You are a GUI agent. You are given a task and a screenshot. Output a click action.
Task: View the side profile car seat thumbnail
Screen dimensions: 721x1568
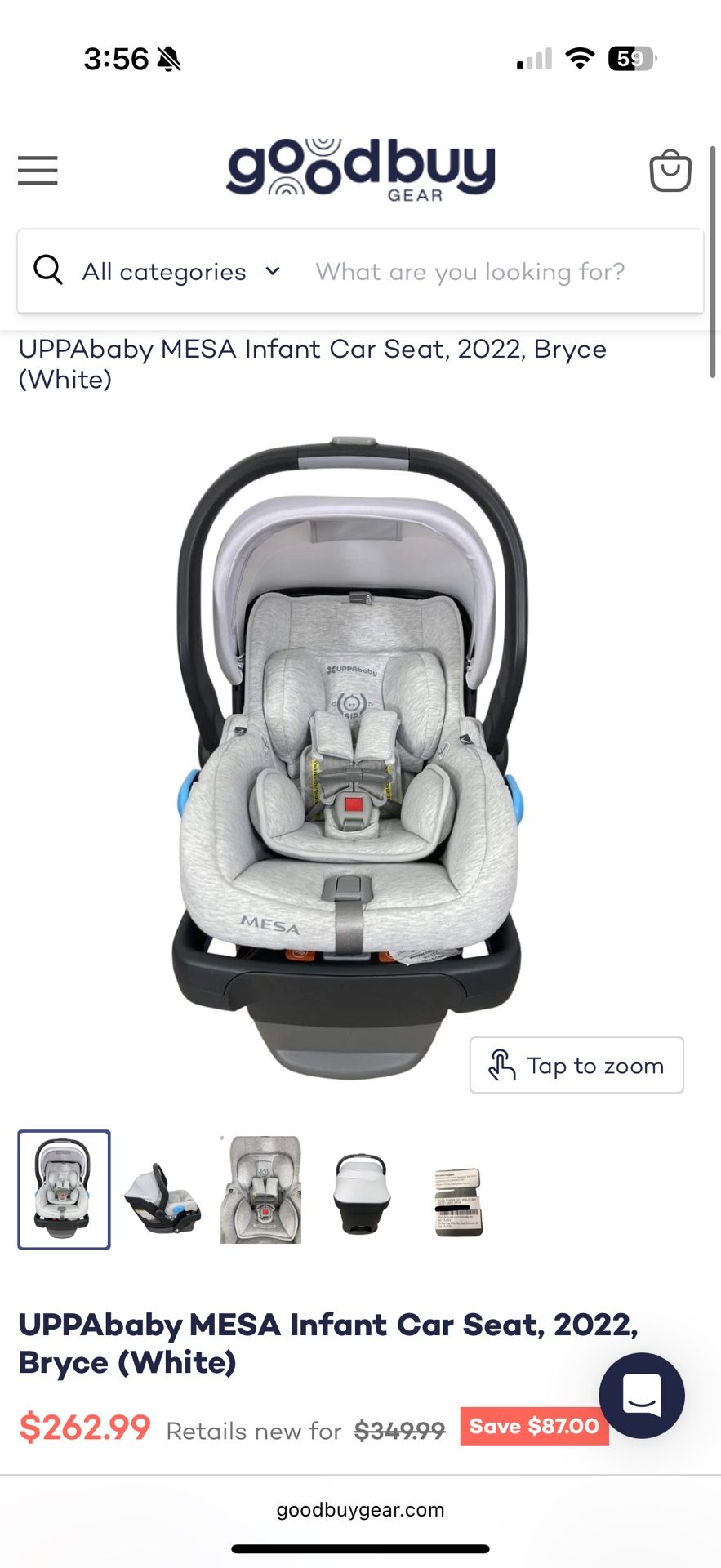162,1189
